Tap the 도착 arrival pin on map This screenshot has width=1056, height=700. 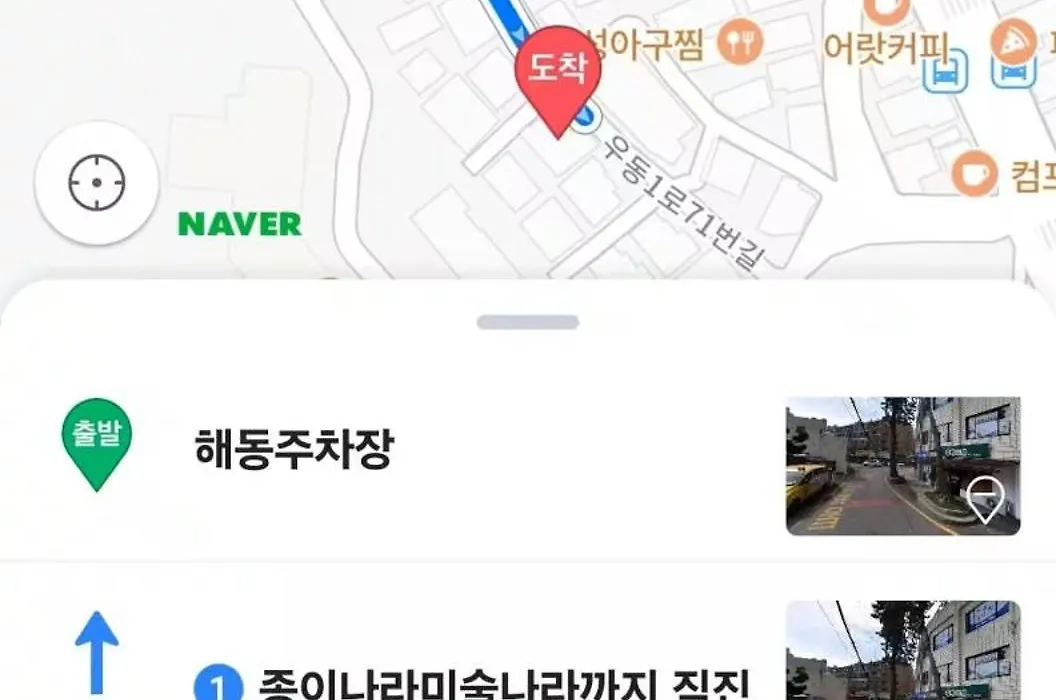(x=557, y=77)
